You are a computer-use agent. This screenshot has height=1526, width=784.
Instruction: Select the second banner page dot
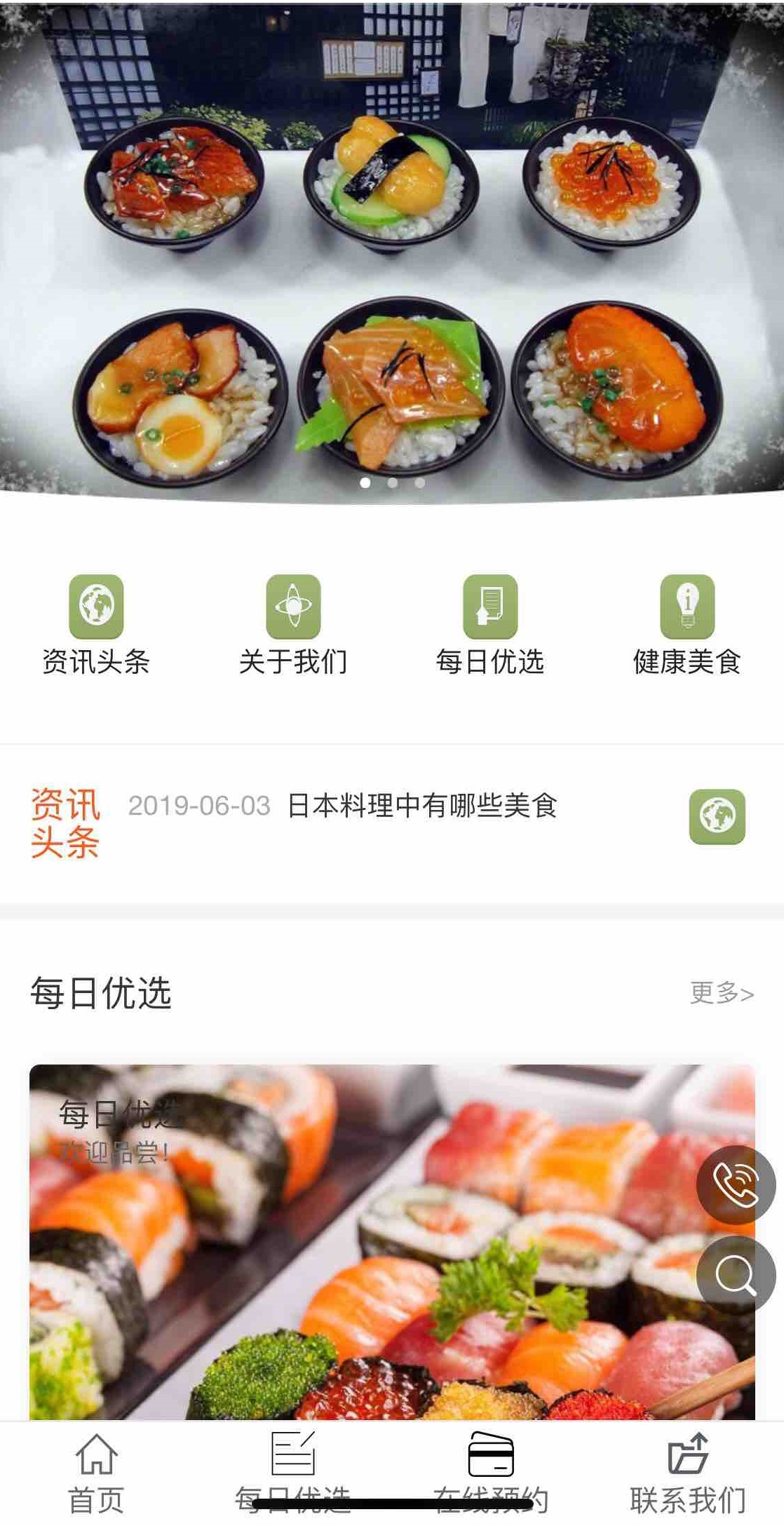pos(392,482)
